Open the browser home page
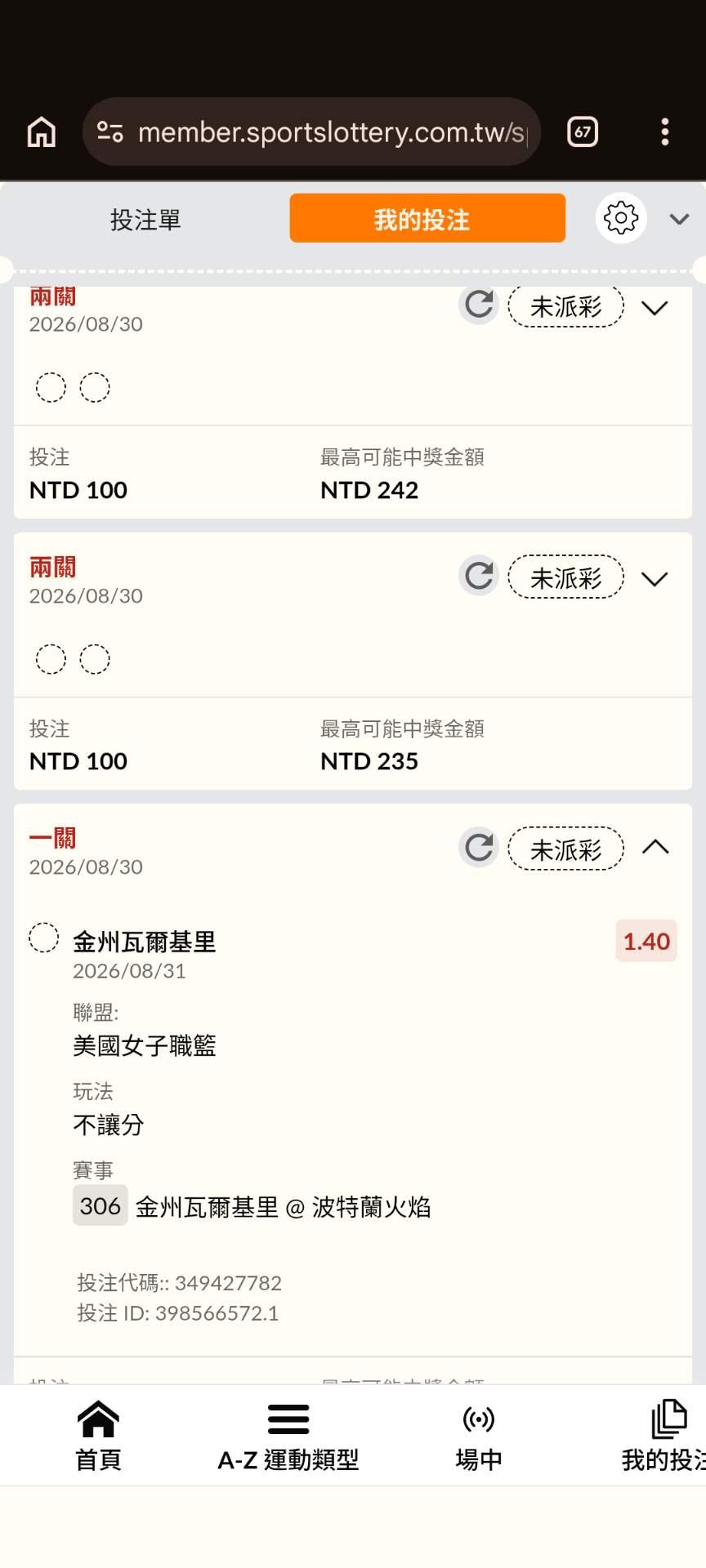Screen dimensions: 706x1568 (x=42, y=131)
